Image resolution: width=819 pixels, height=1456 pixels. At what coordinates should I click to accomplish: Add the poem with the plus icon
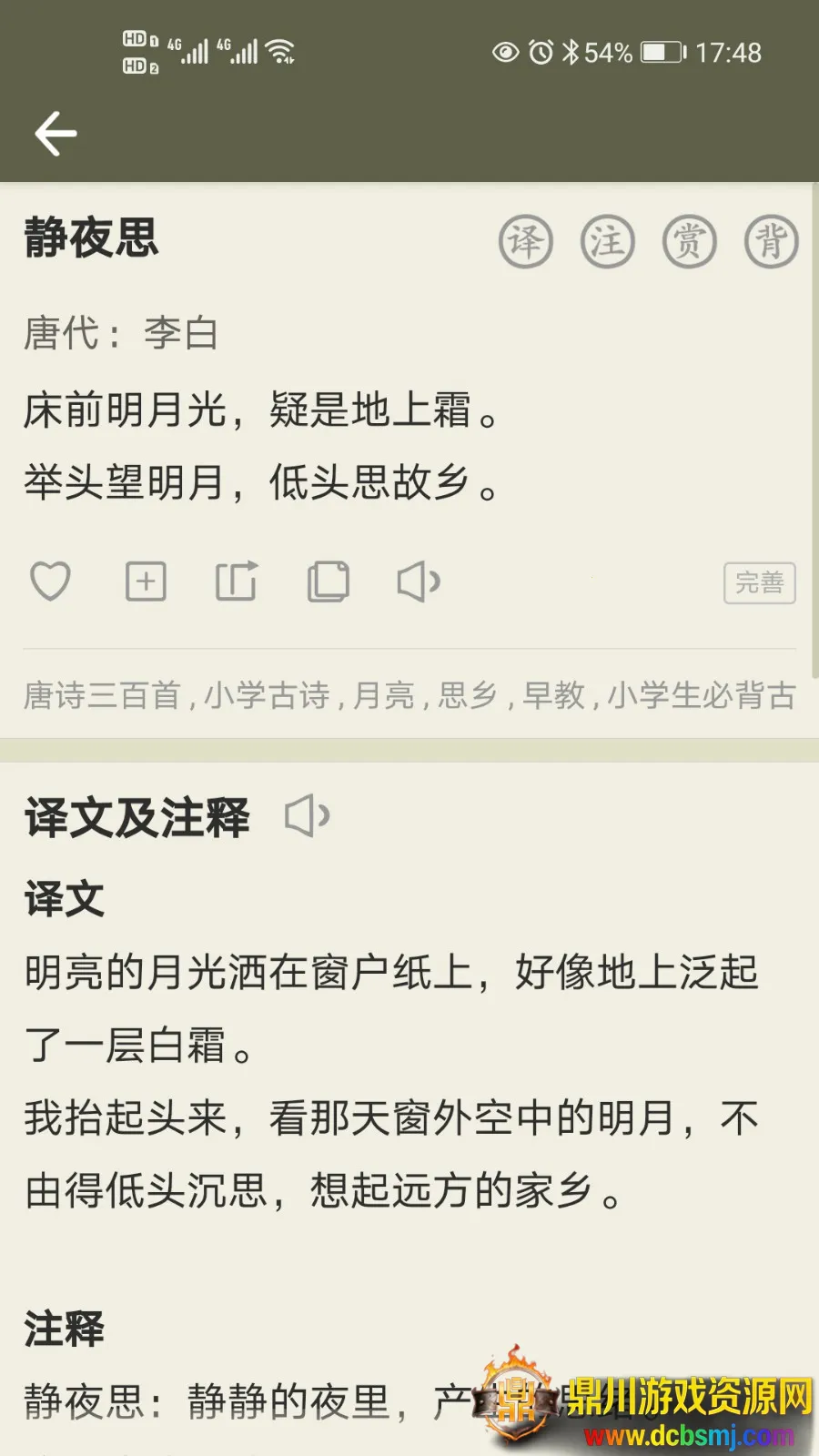pyautogui.click(x=146, y=581)
